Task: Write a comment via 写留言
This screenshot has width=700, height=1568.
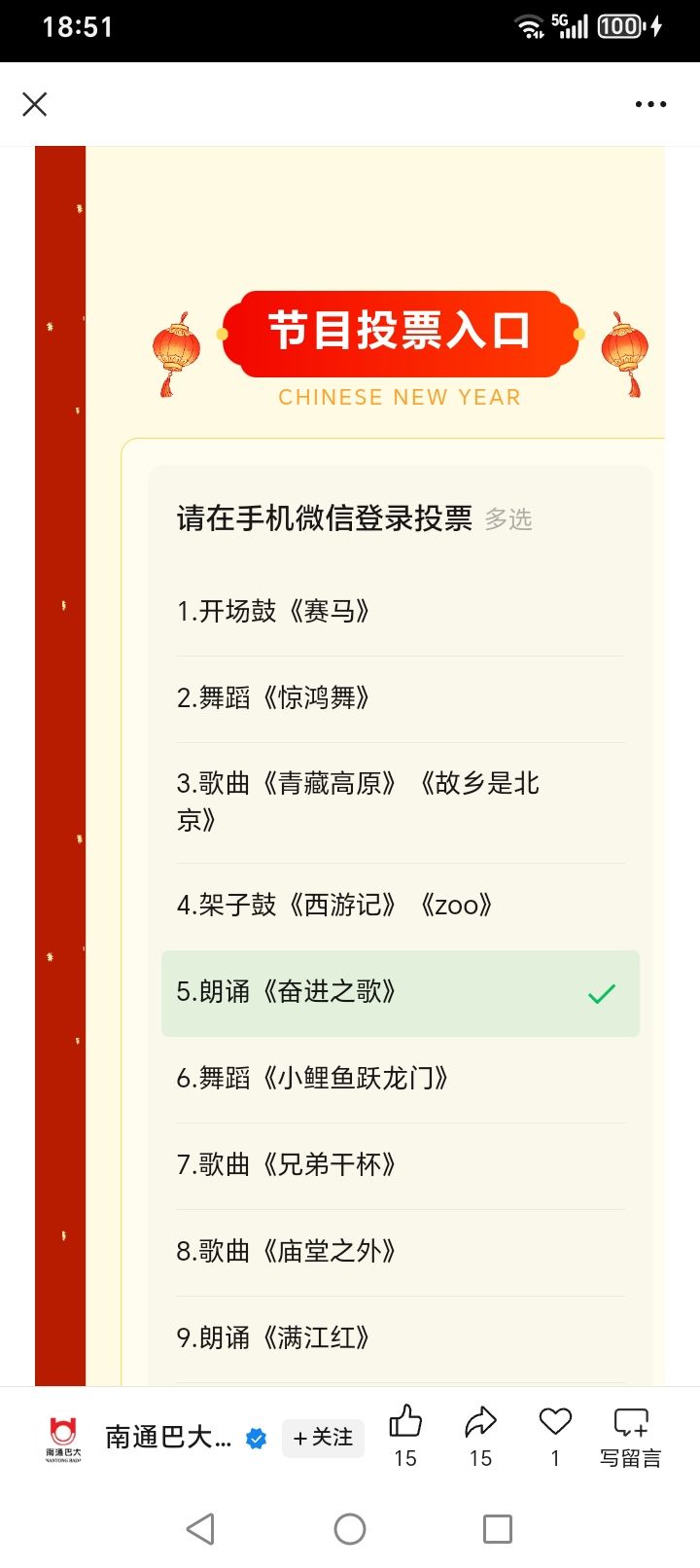Action: (x=630, y=1436)
